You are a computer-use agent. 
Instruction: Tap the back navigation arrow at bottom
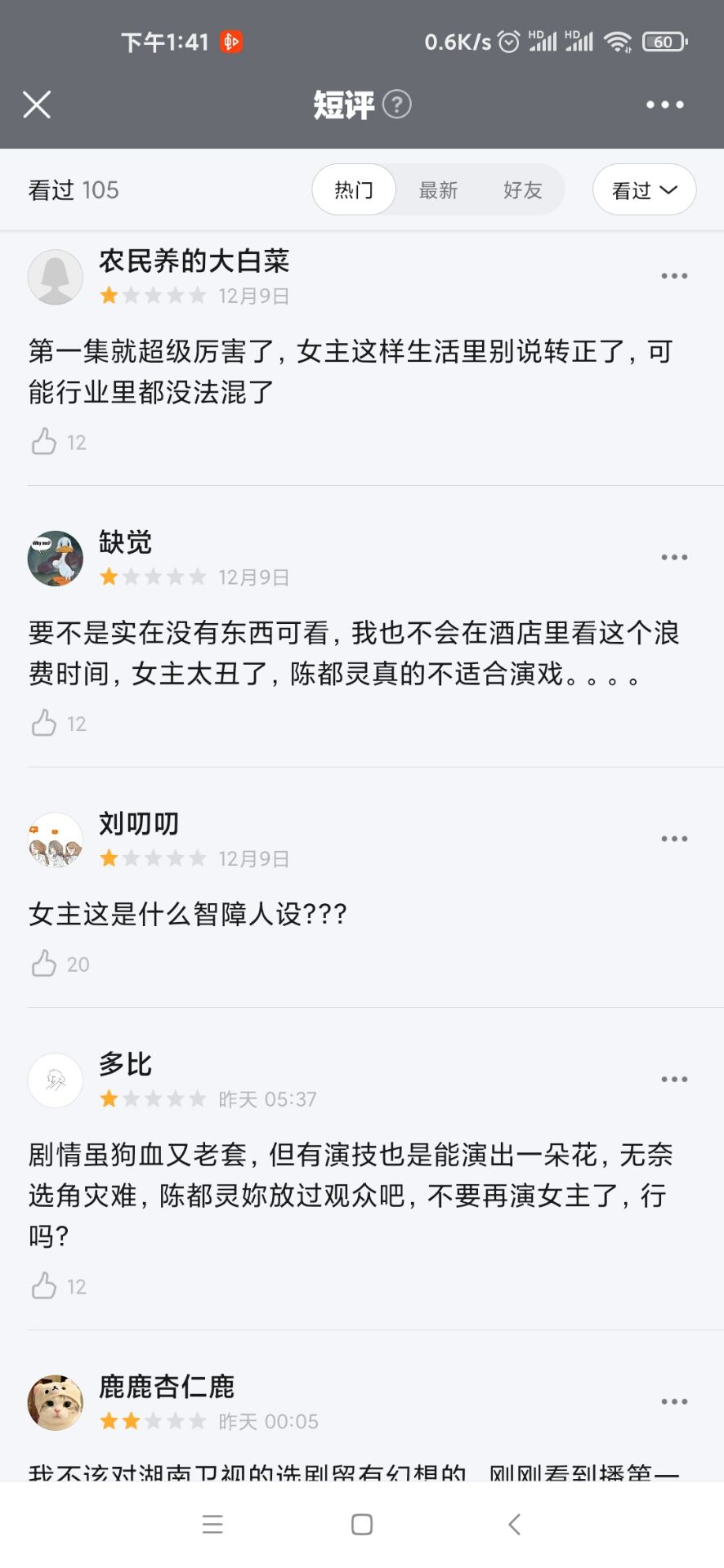coord(513,1523)
